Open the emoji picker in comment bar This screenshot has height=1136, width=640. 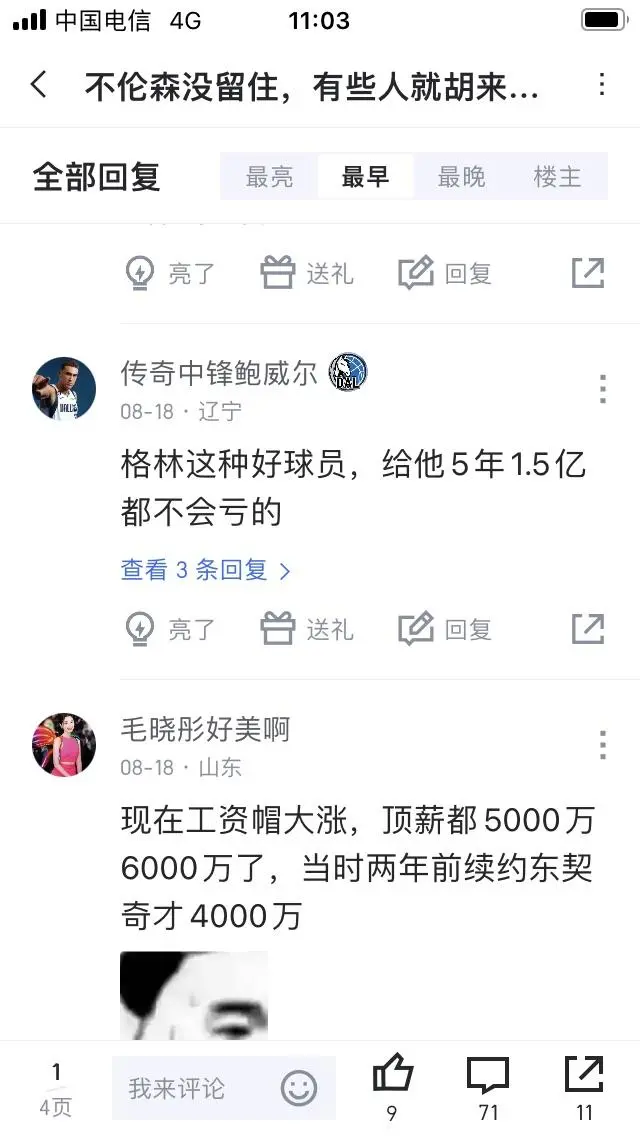pos(298,1088)
